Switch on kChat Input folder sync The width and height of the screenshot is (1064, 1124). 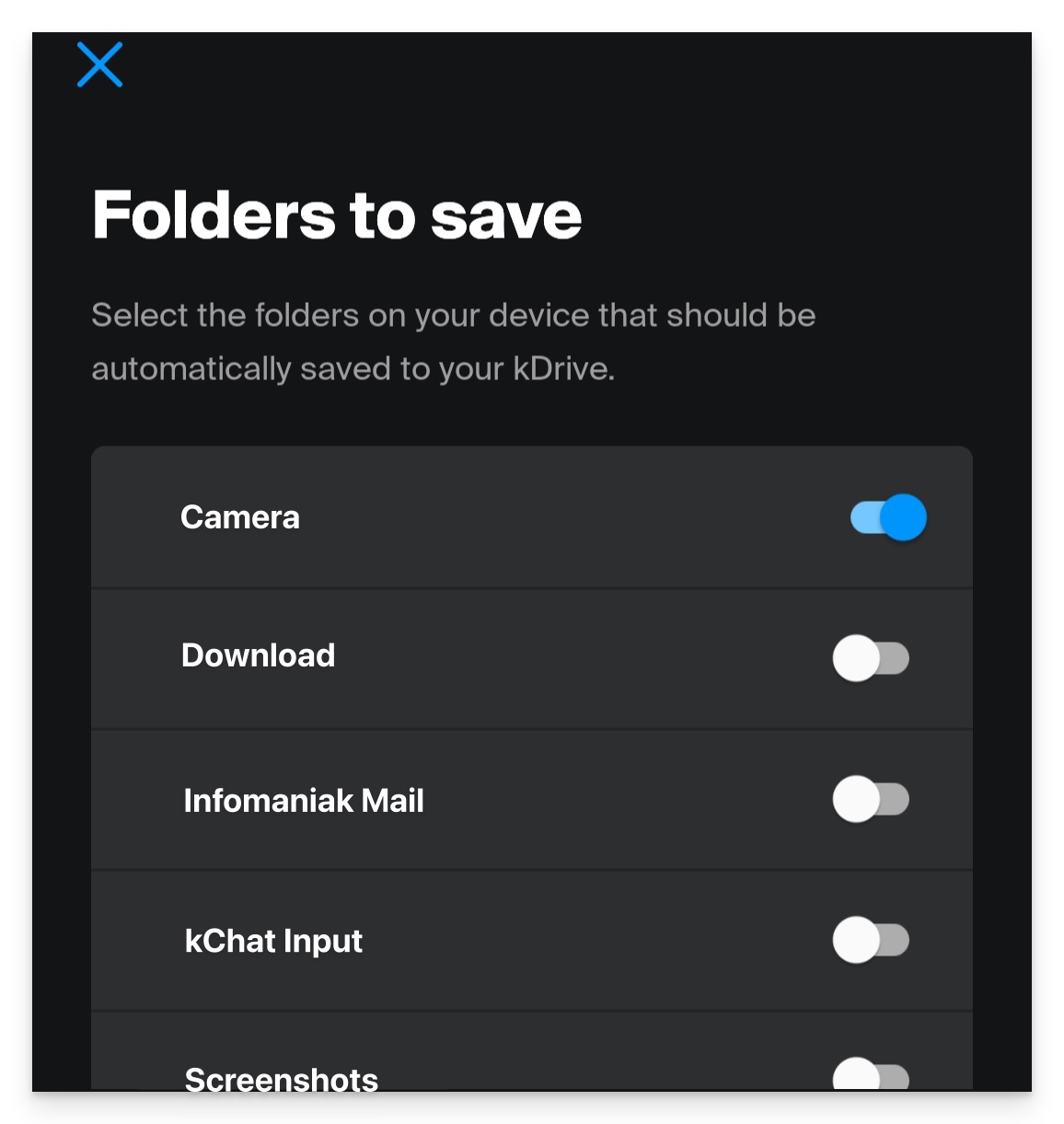[871, 940]
